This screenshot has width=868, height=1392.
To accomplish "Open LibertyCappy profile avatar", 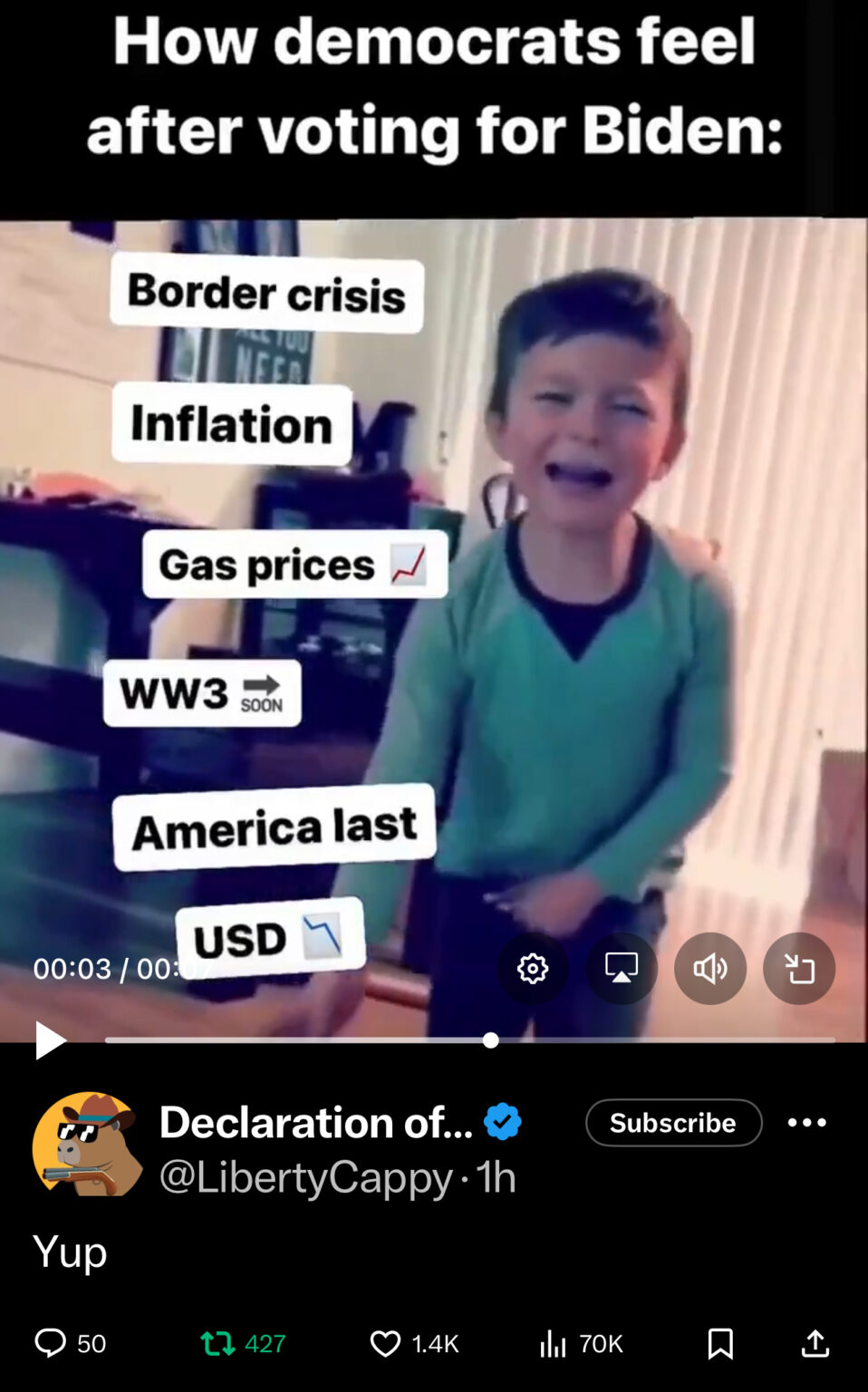I will pos(87,1145).
